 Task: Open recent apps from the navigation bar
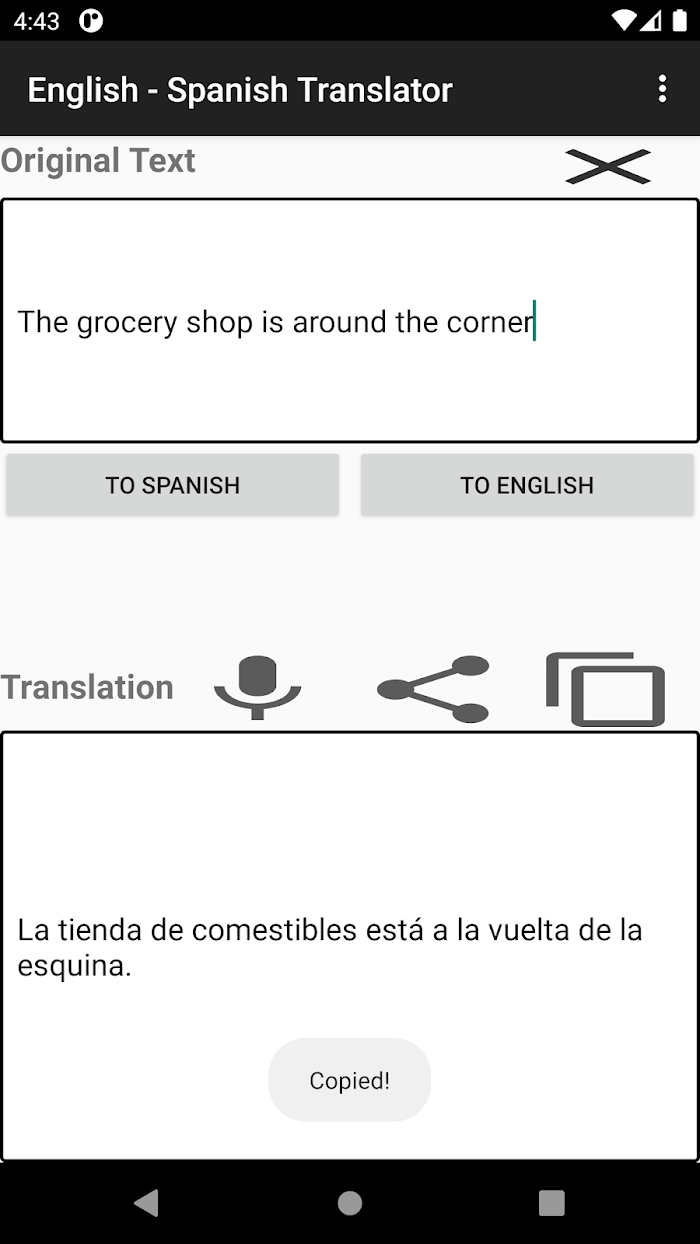tap(552, 1203)
